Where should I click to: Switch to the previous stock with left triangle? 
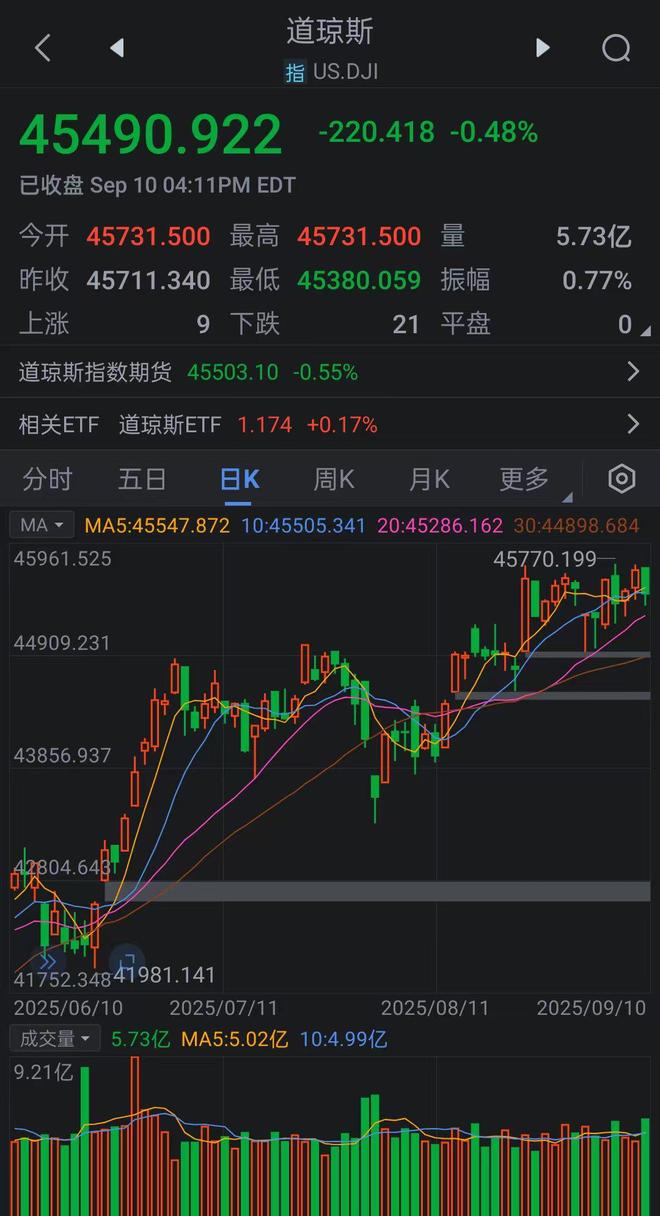(x=117, y=47)
